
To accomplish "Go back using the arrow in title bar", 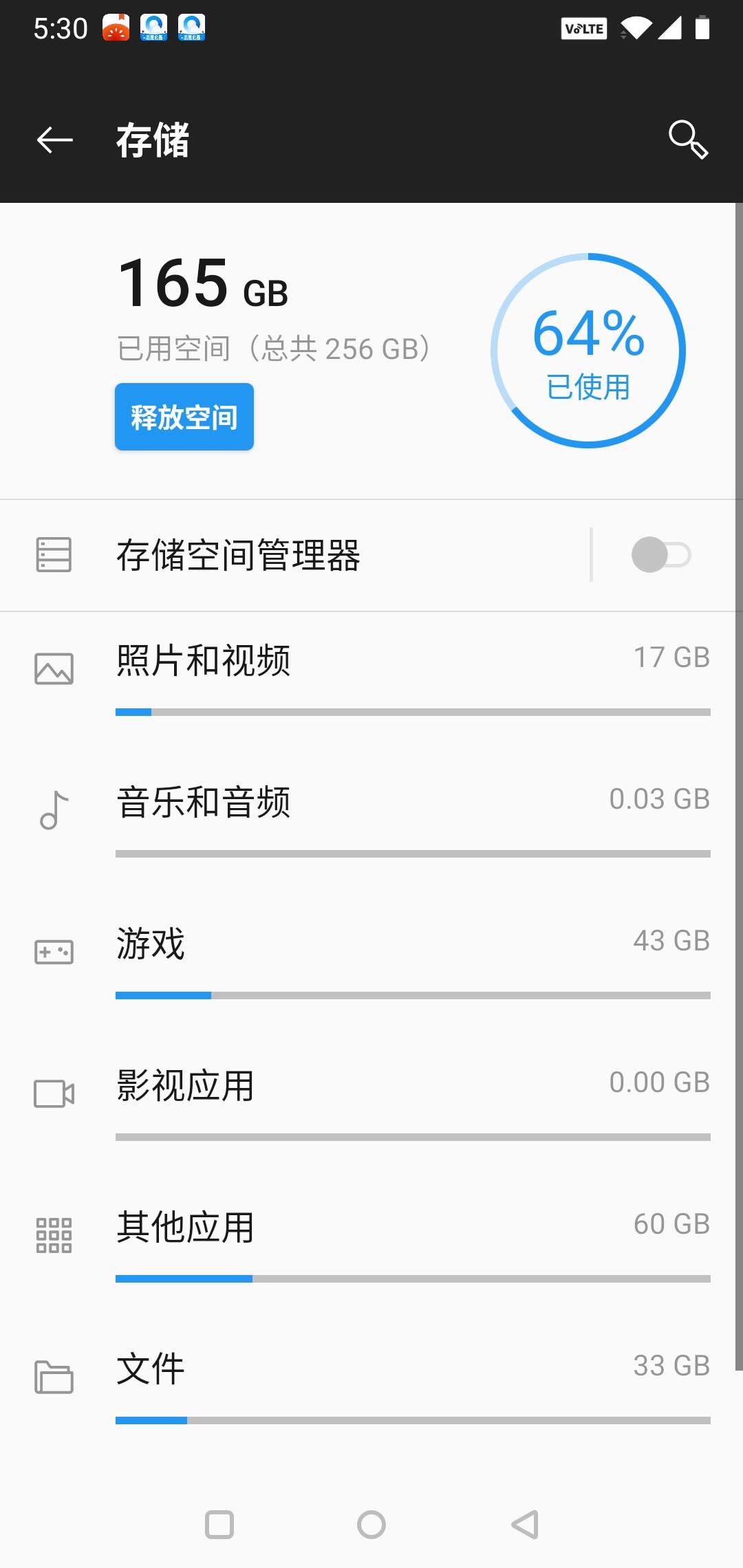I will [x=55, y=140].
